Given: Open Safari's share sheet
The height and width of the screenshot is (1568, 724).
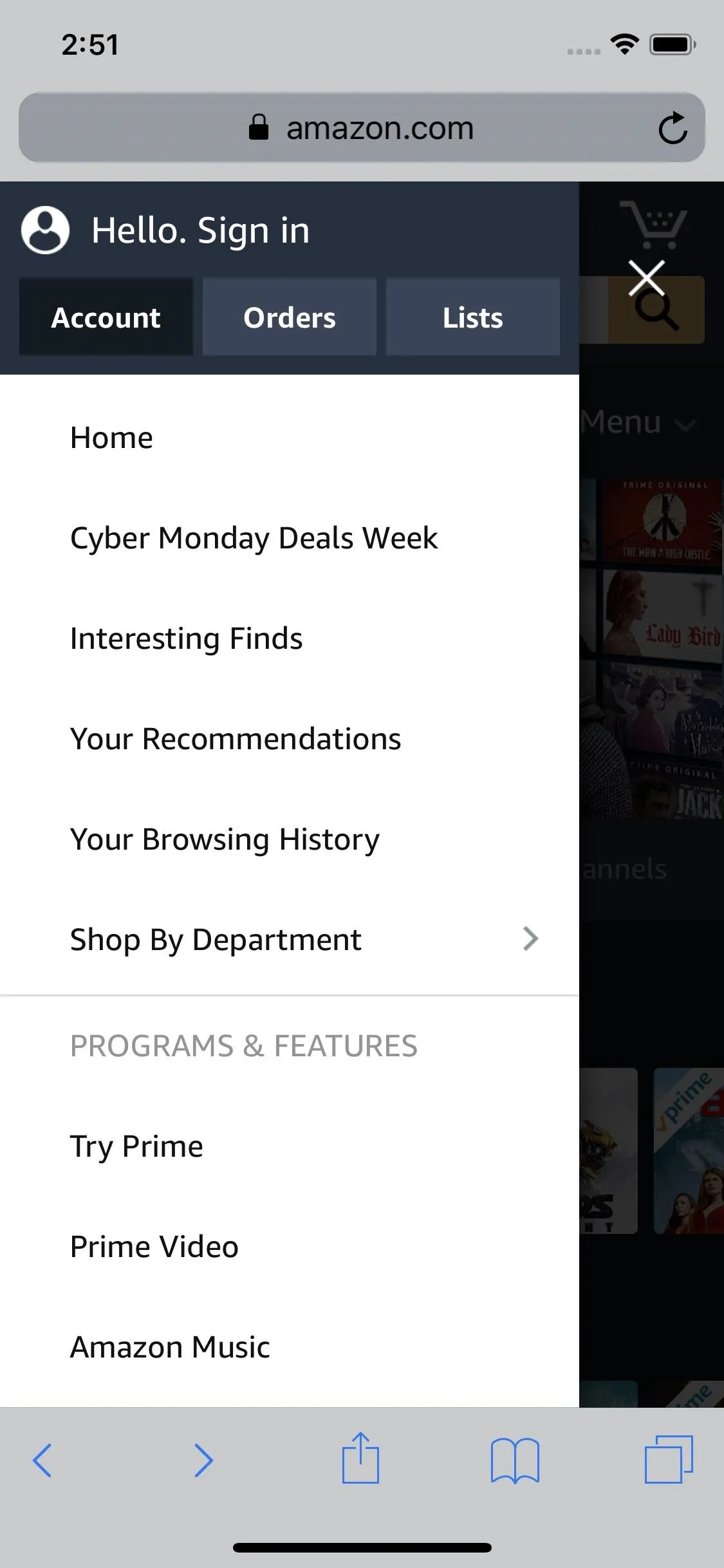Looking at the screenshot, I should [x=360, y=1458].
